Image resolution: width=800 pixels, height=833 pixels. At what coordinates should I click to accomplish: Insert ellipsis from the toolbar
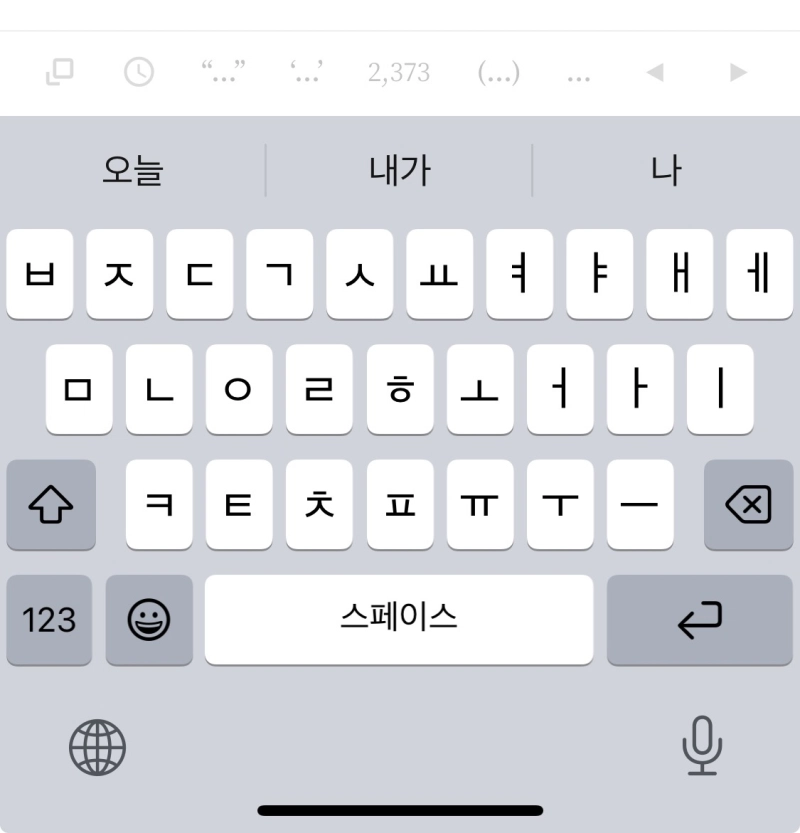click(577, 74)
